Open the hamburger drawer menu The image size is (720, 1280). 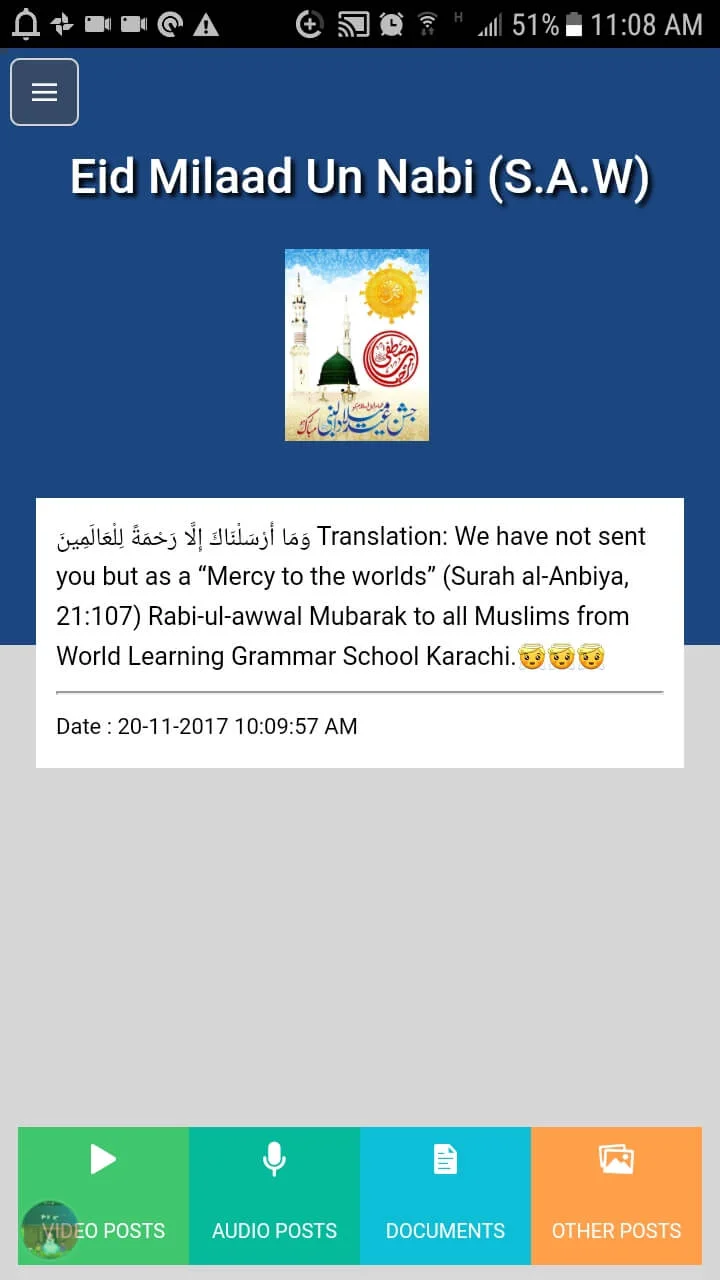[44, 92]
